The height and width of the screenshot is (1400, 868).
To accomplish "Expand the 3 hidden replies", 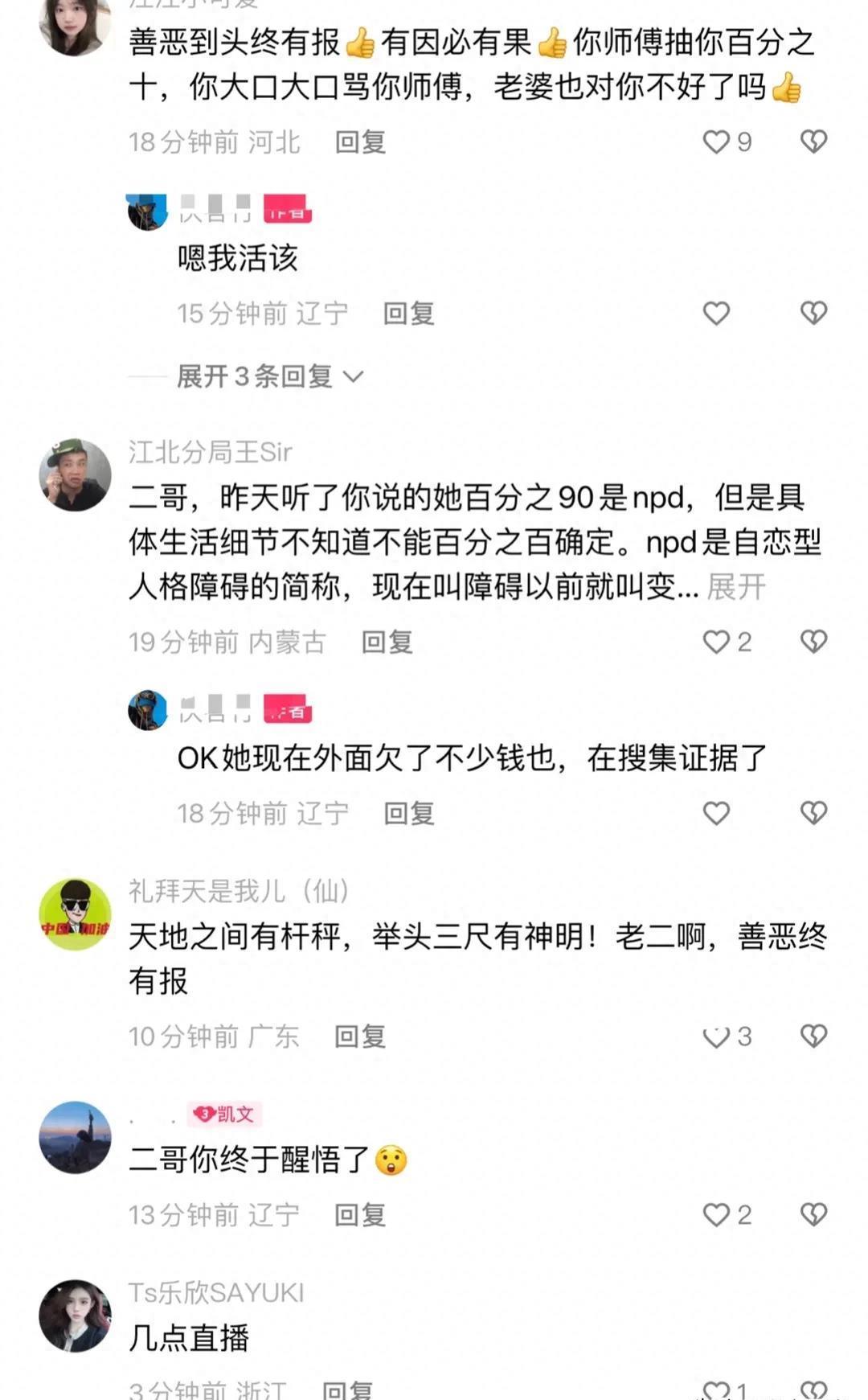I will (270, 376).
